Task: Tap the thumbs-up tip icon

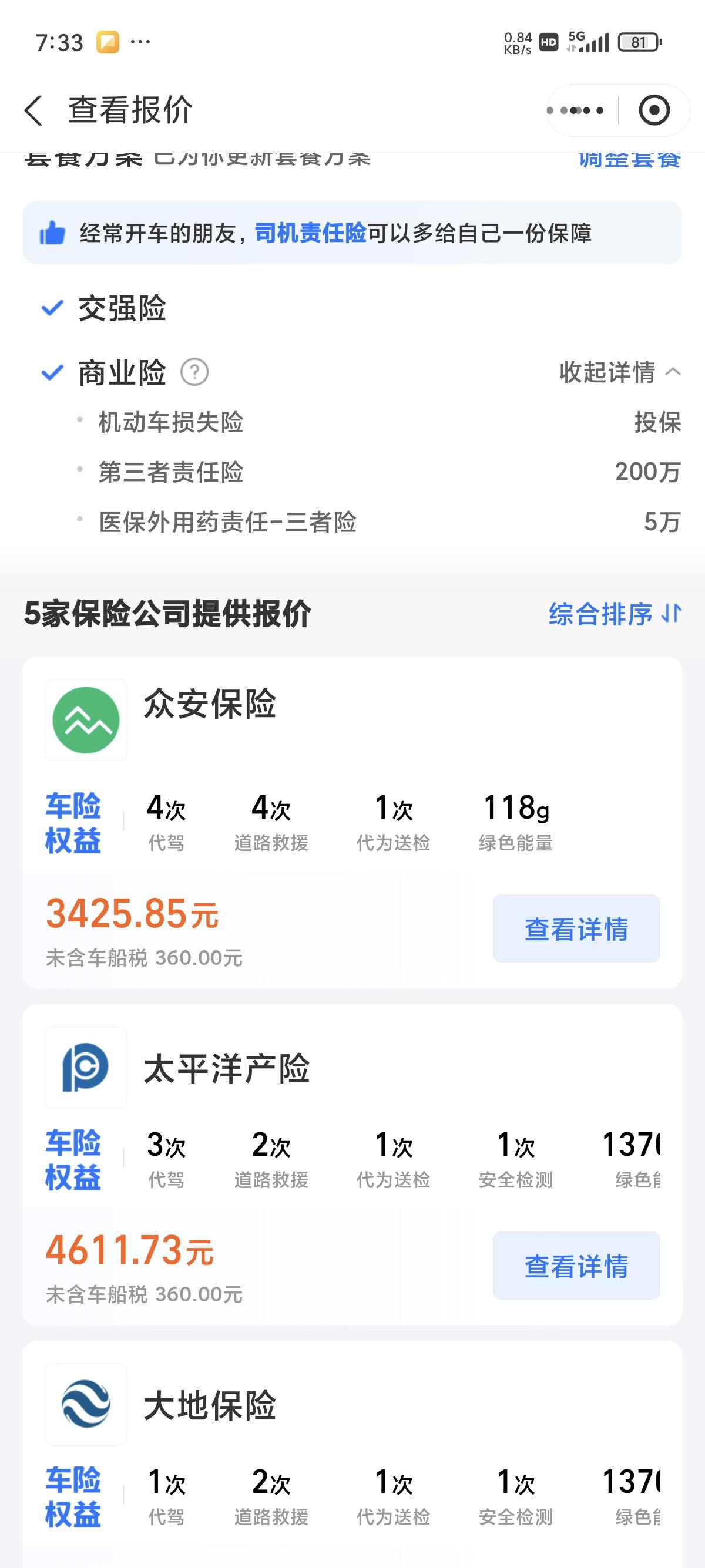Action: tap(53, 233)
